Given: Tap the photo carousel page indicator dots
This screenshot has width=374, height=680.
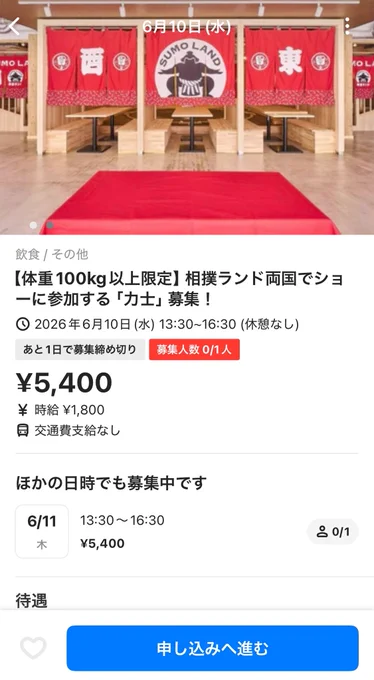Looking at the screenshot, I should tap(42, 225).
